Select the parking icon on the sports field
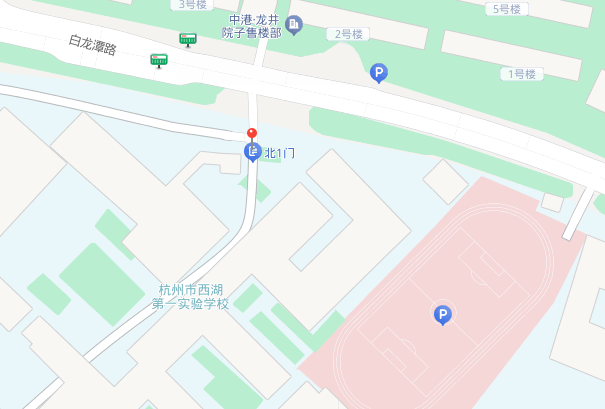 (x=442, y=316)
